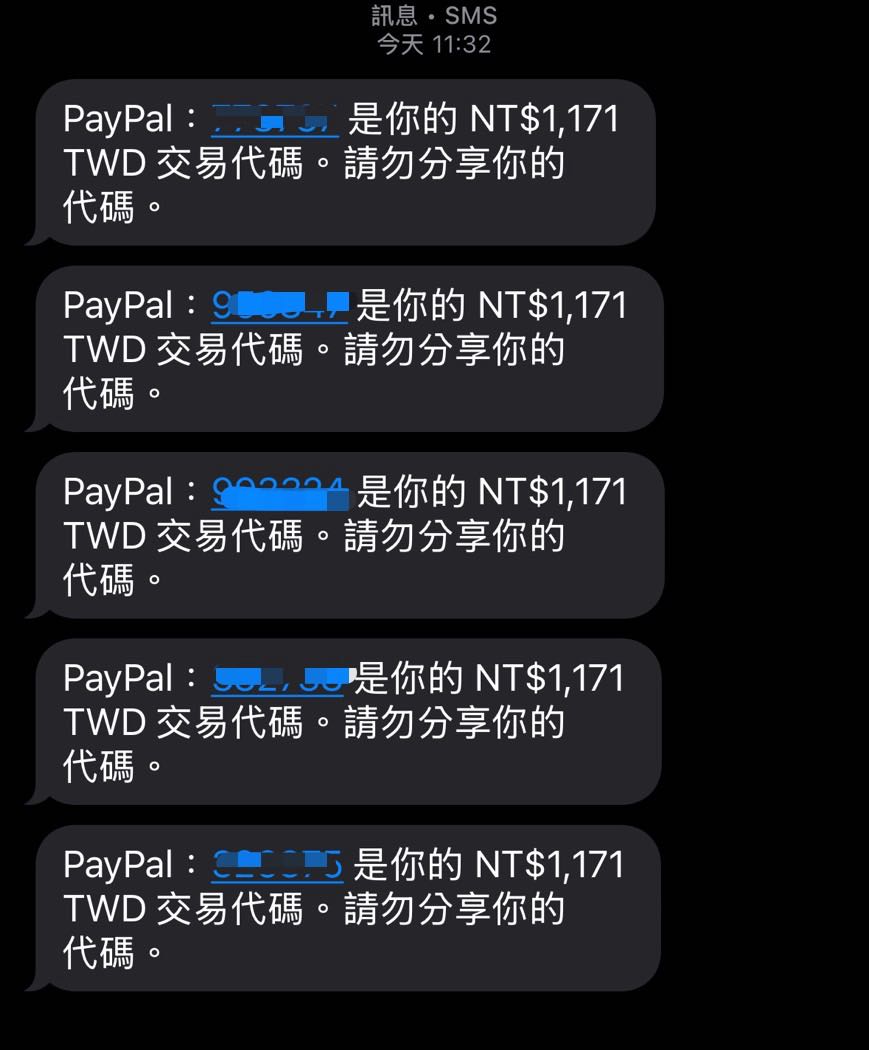Select the first PayPal message bubble
The width and height of the screenshot is (869, 1050).
(x=345, y=163)
